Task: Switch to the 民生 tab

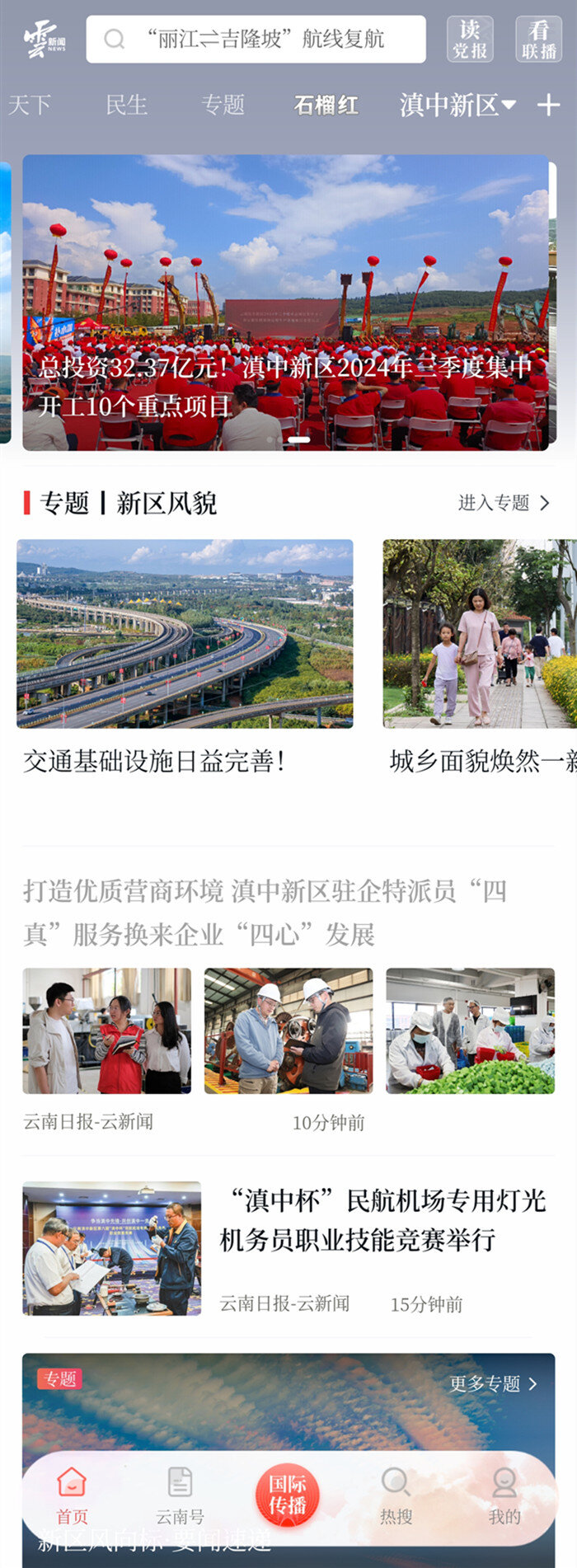Action: coord(126,105)
